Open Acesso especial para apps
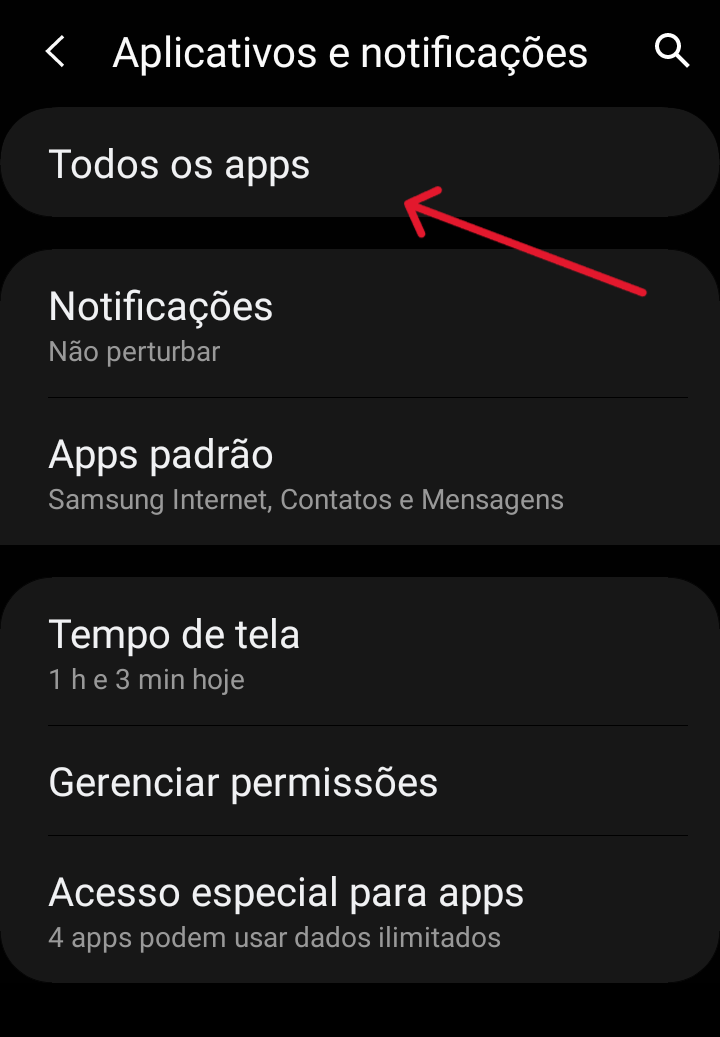 coord(286,892)
